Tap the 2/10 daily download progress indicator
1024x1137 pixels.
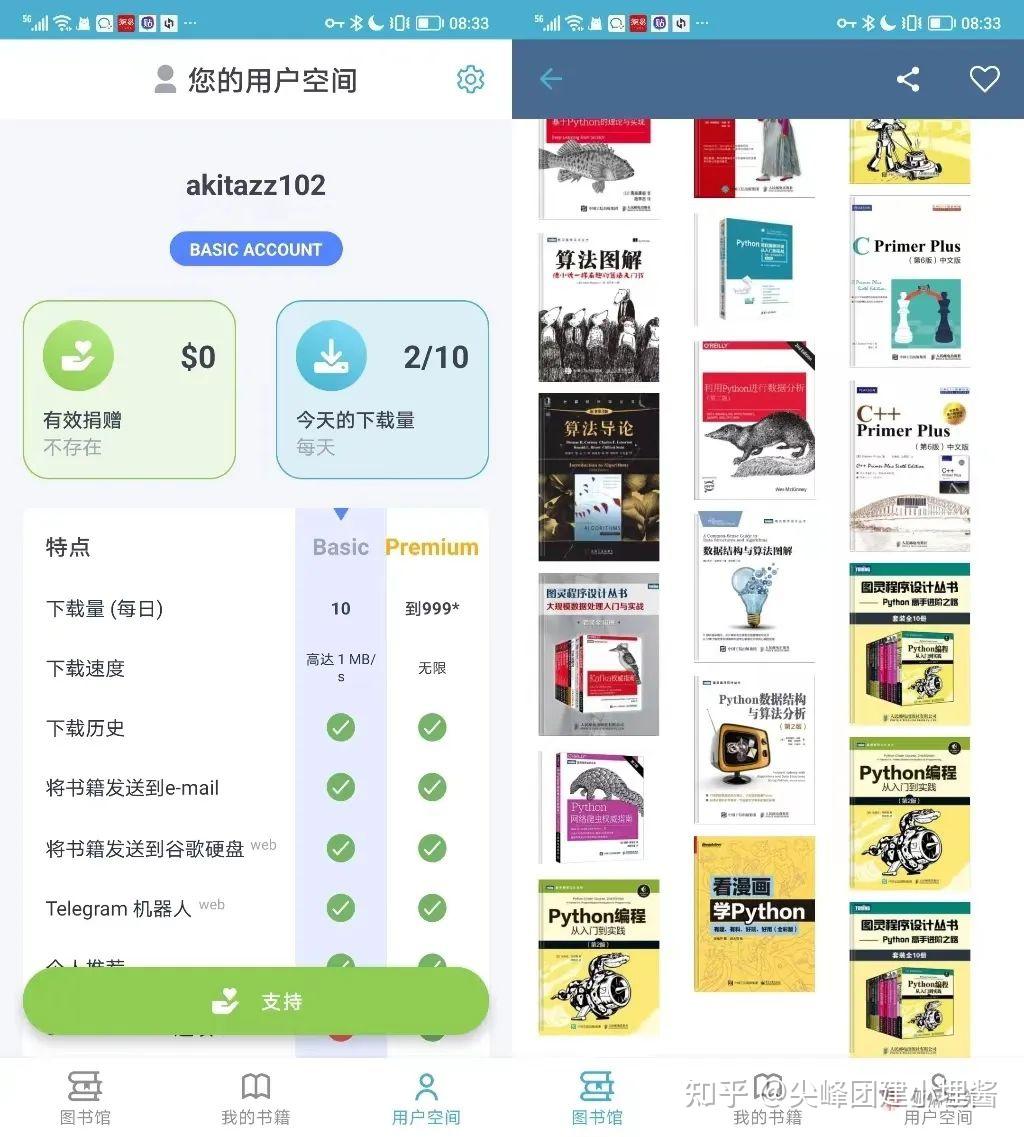[435, 356]
